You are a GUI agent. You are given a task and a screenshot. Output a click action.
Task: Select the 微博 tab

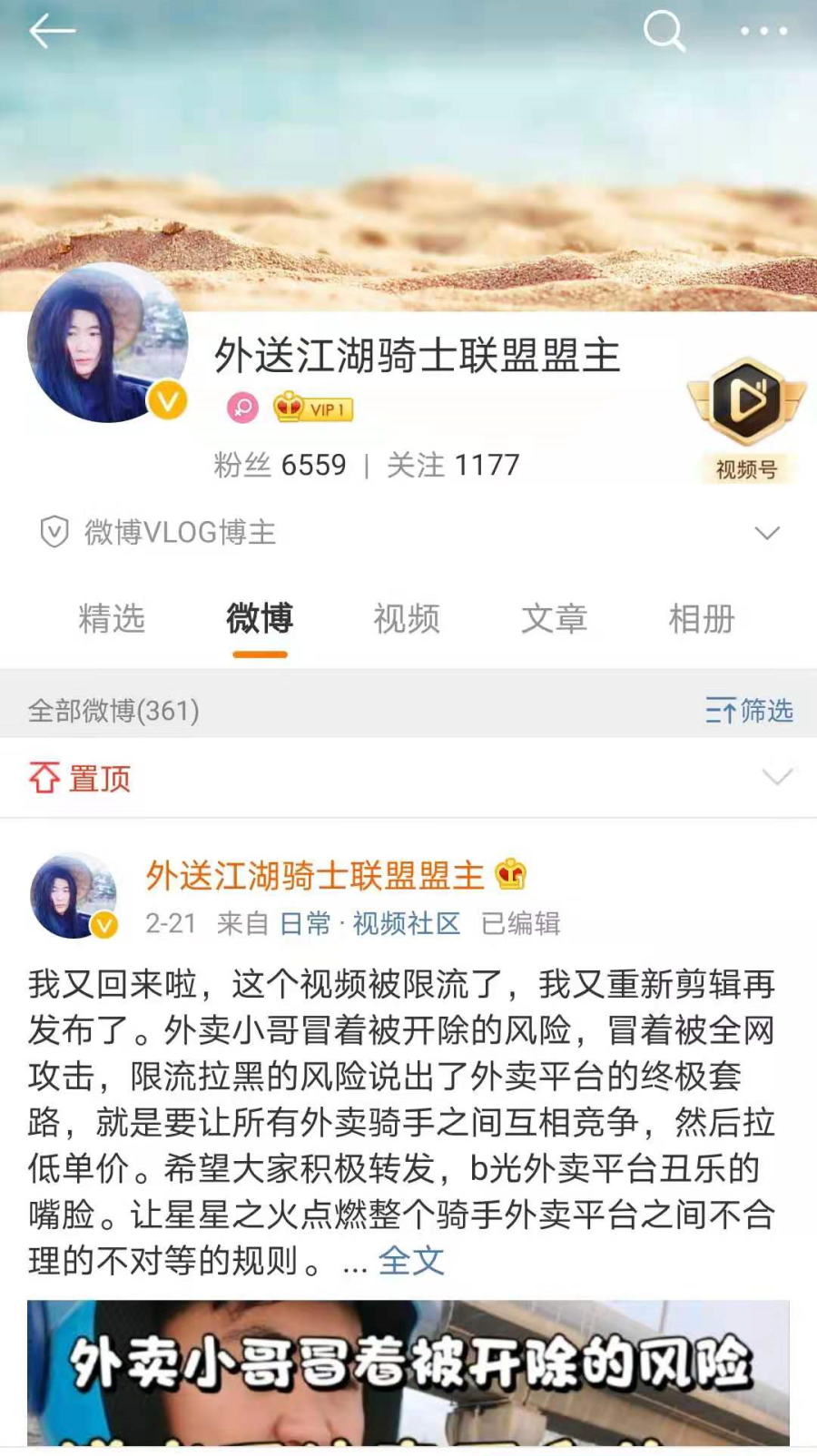260,619
